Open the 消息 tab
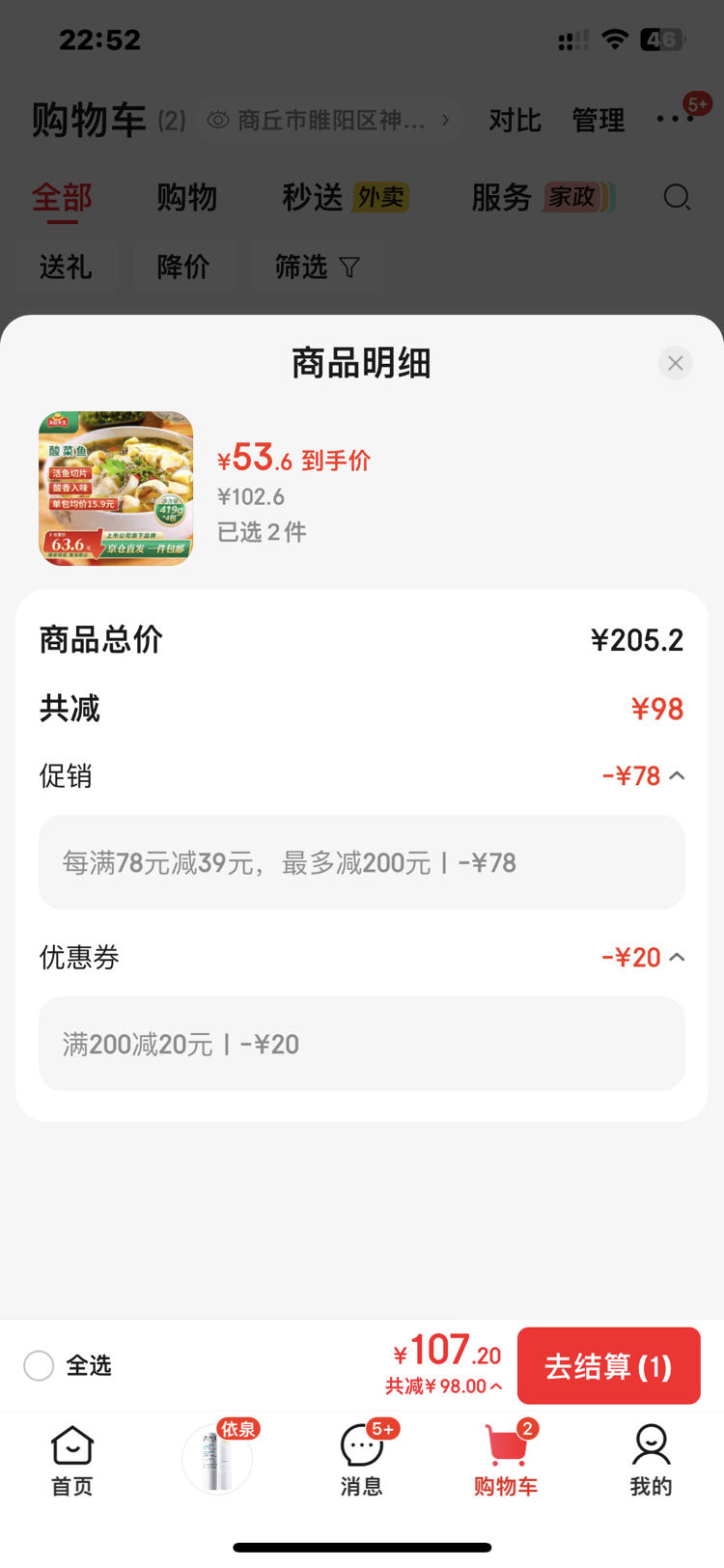The width and height of the screenshot is (724, 1568). coord(362,1461)
